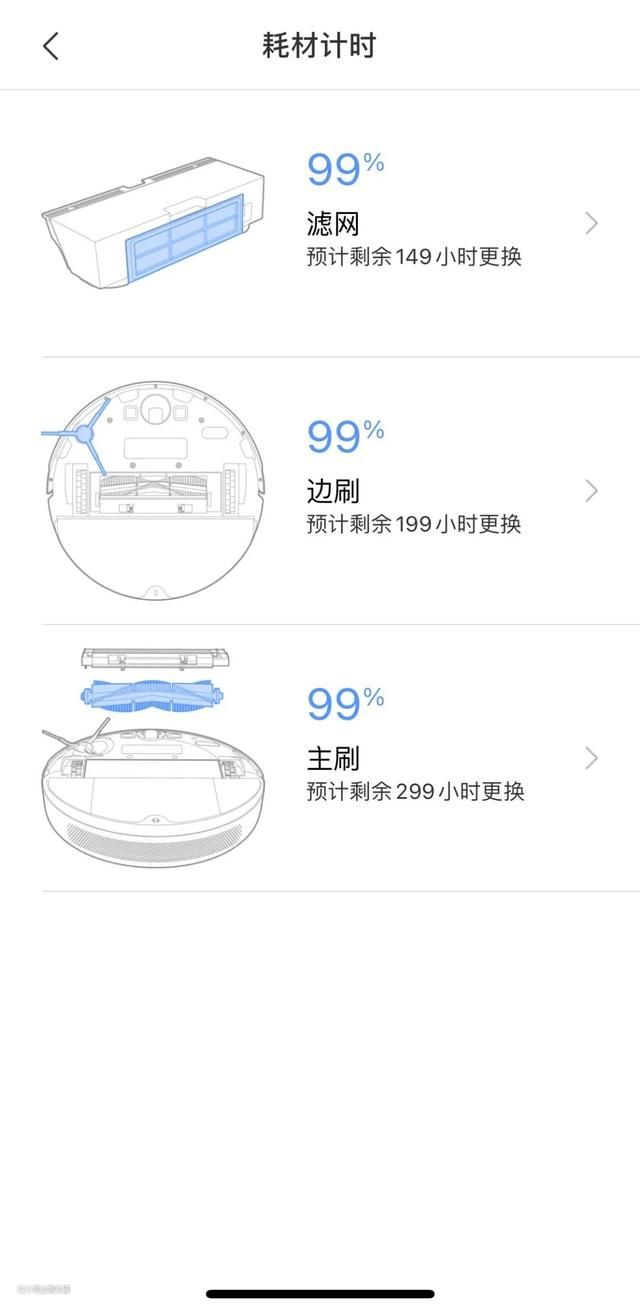Go back from the 耗材计时 page
This screenshot has width=640, height=1312.
click(51, 46)
